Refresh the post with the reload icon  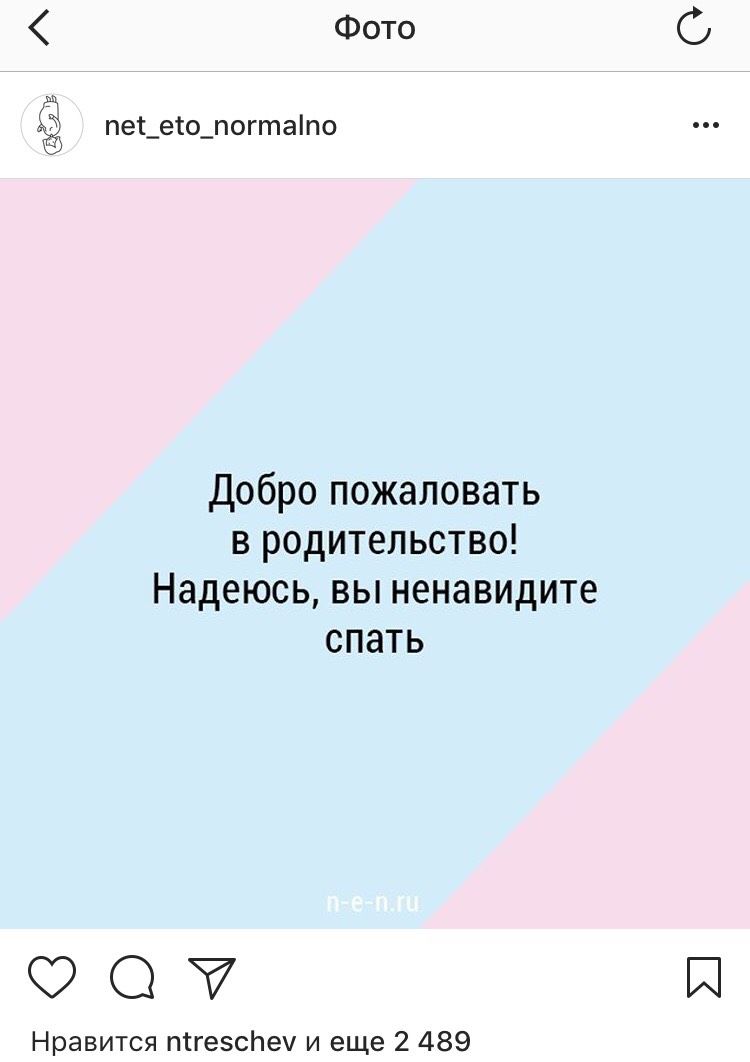[x=693, y=28]
